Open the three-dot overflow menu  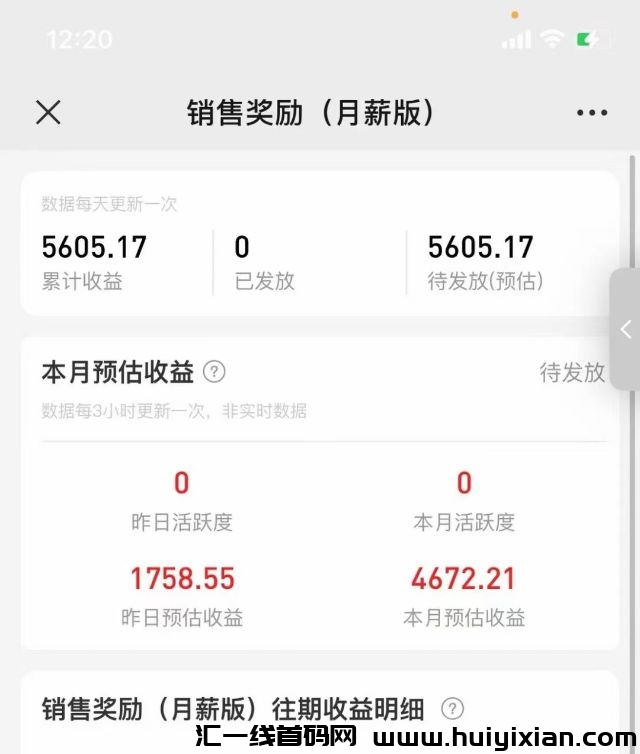click(x=592, y=113)
